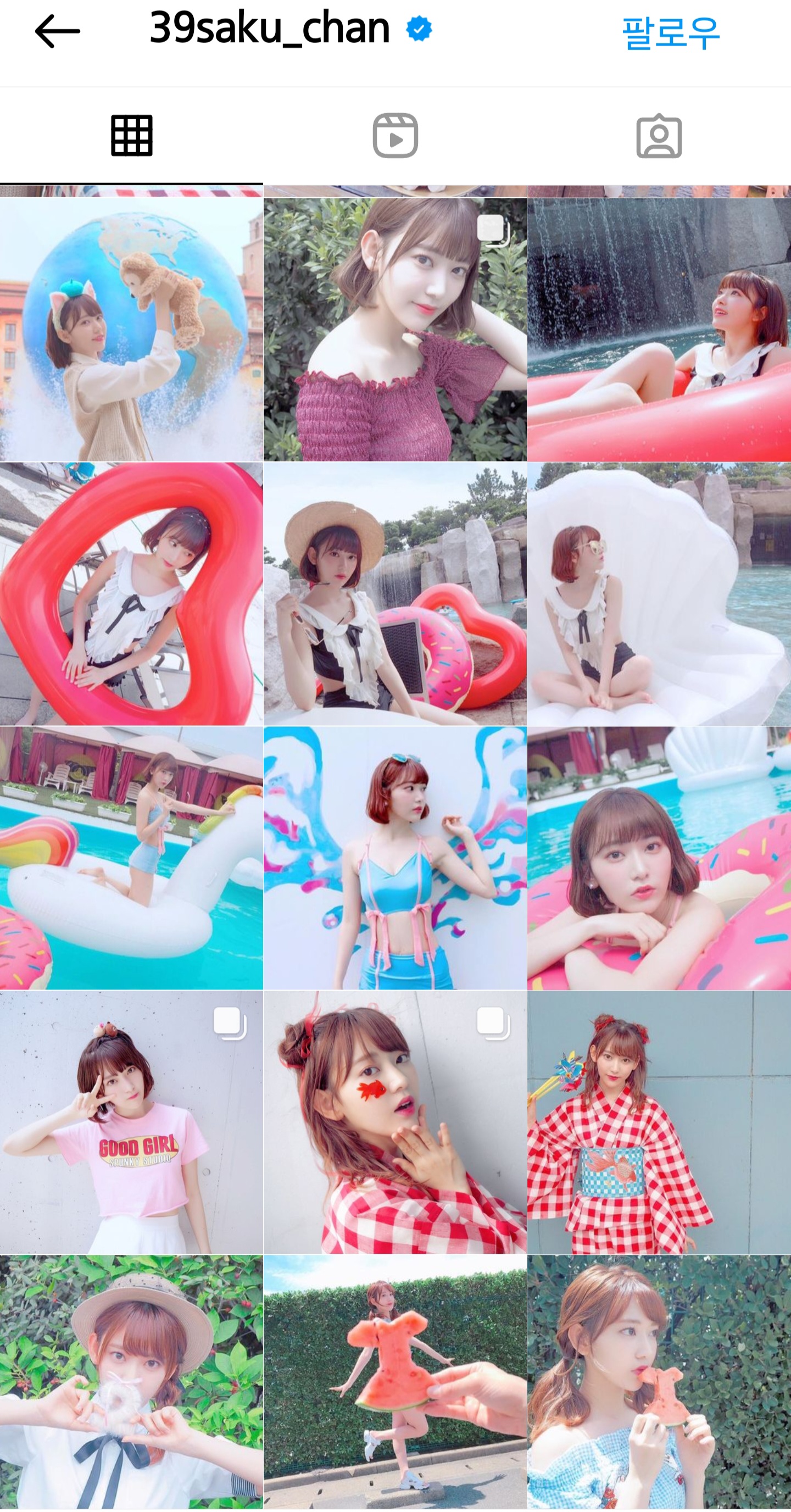The height and width of the screenshot is (1512, 791).
Task: Open the waterfall and red float post
Action: 659,329
